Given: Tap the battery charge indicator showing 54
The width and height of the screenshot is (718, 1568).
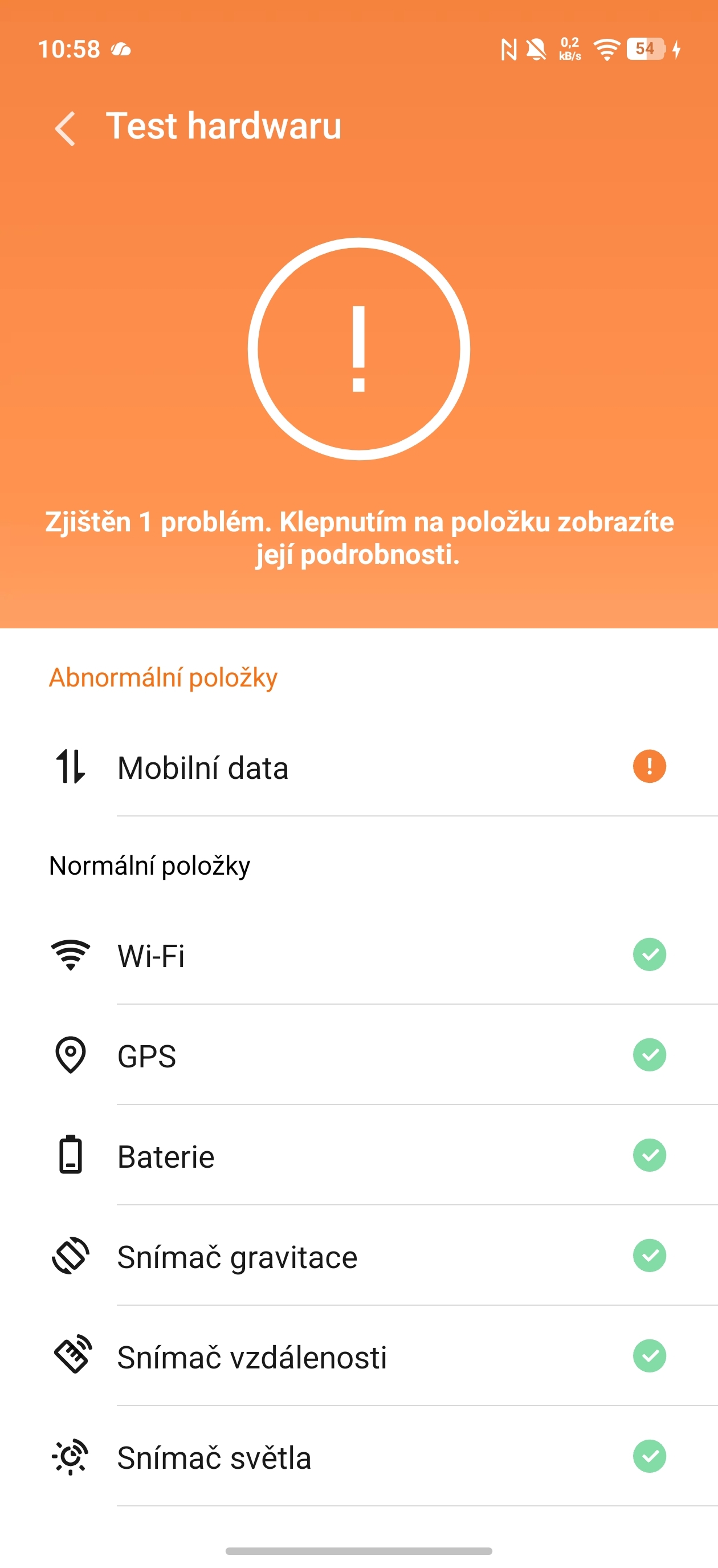Looking at the screenshot, I should click(x=644, y=48).
